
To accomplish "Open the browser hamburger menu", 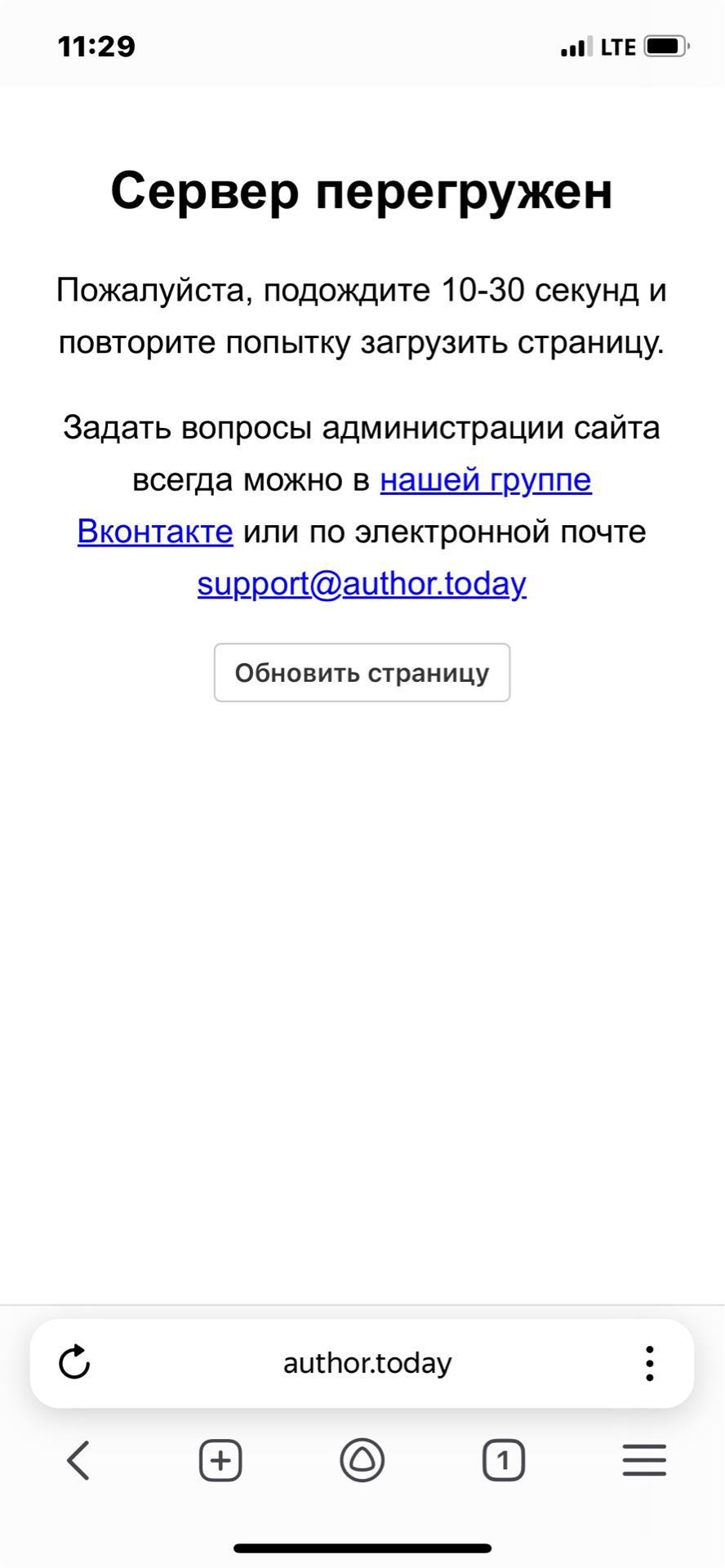I will click(644, 1460).
